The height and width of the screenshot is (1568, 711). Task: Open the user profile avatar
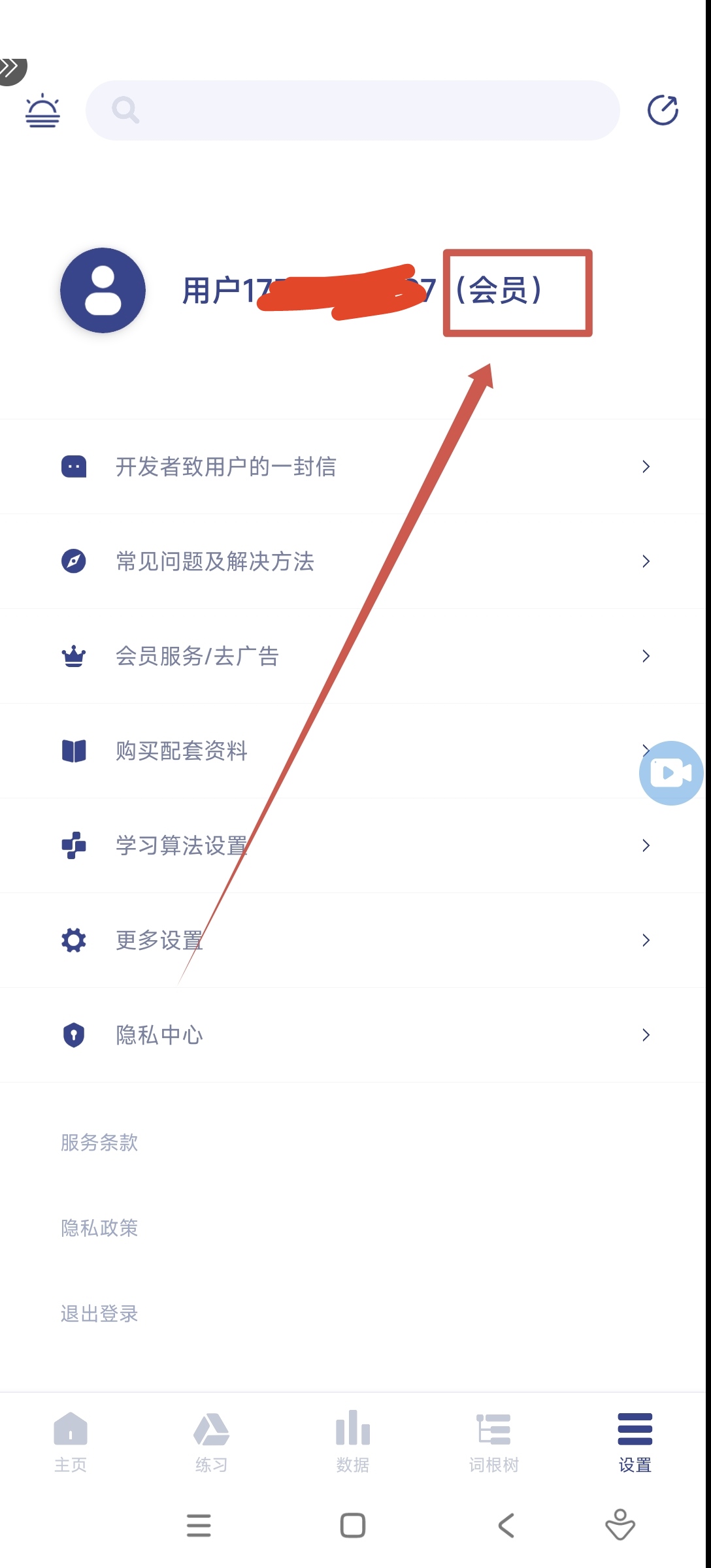click(103, 290)
